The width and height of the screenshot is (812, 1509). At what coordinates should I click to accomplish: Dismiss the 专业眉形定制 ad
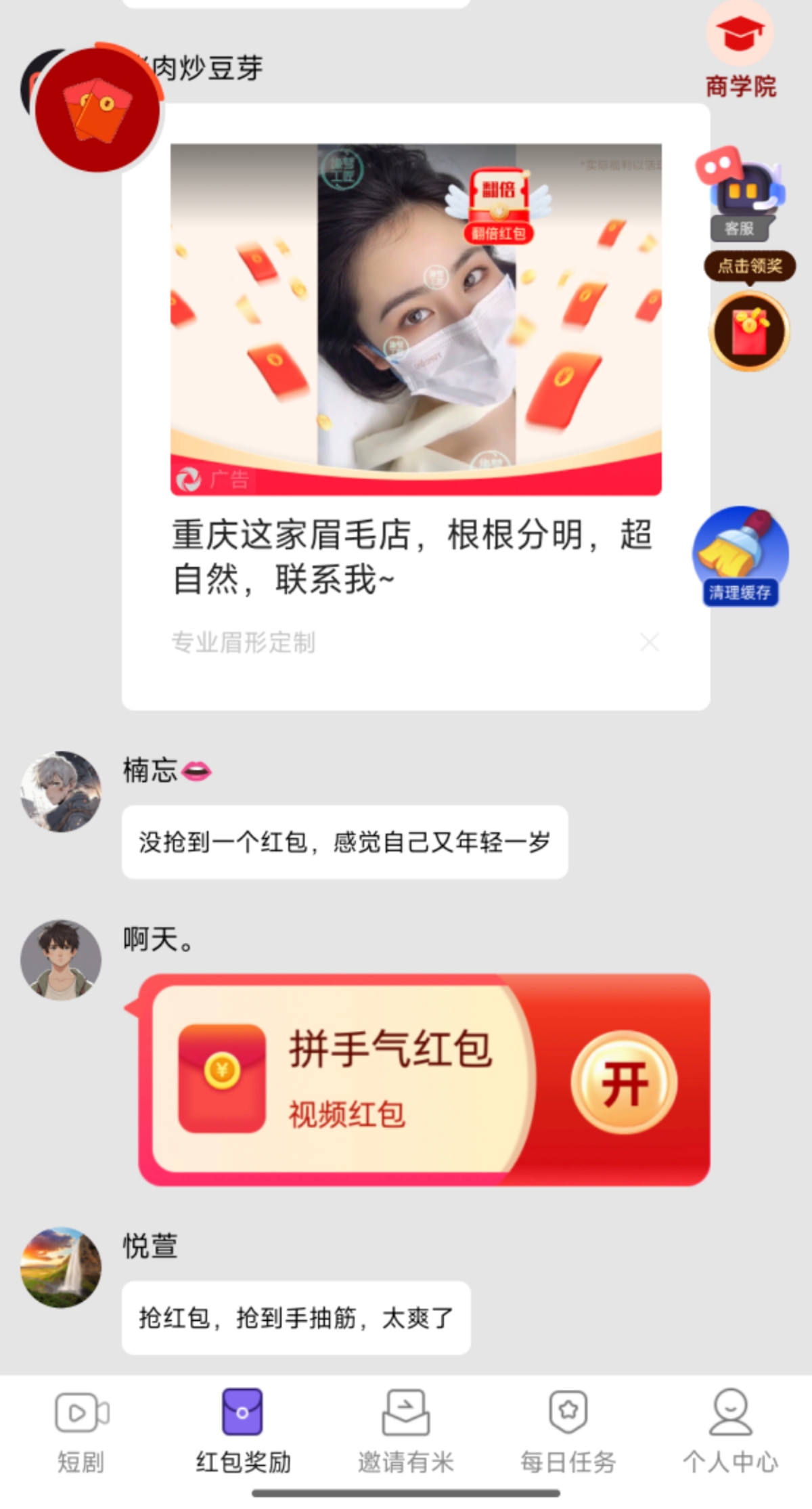pyautogui.click(x=649, y=642)
